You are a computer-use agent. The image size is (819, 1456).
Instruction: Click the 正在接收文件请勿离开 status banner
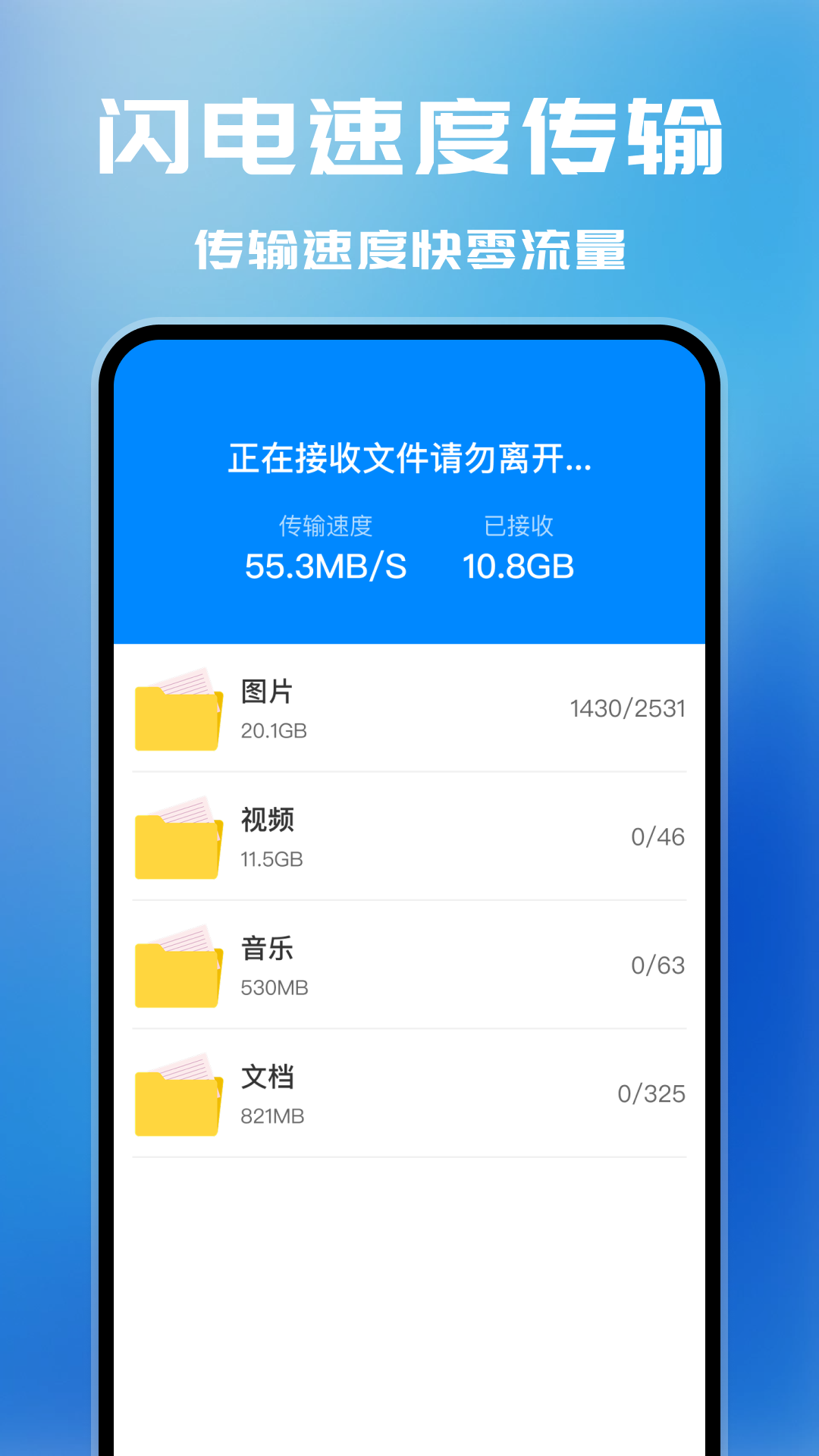click(x=409, y=457)
